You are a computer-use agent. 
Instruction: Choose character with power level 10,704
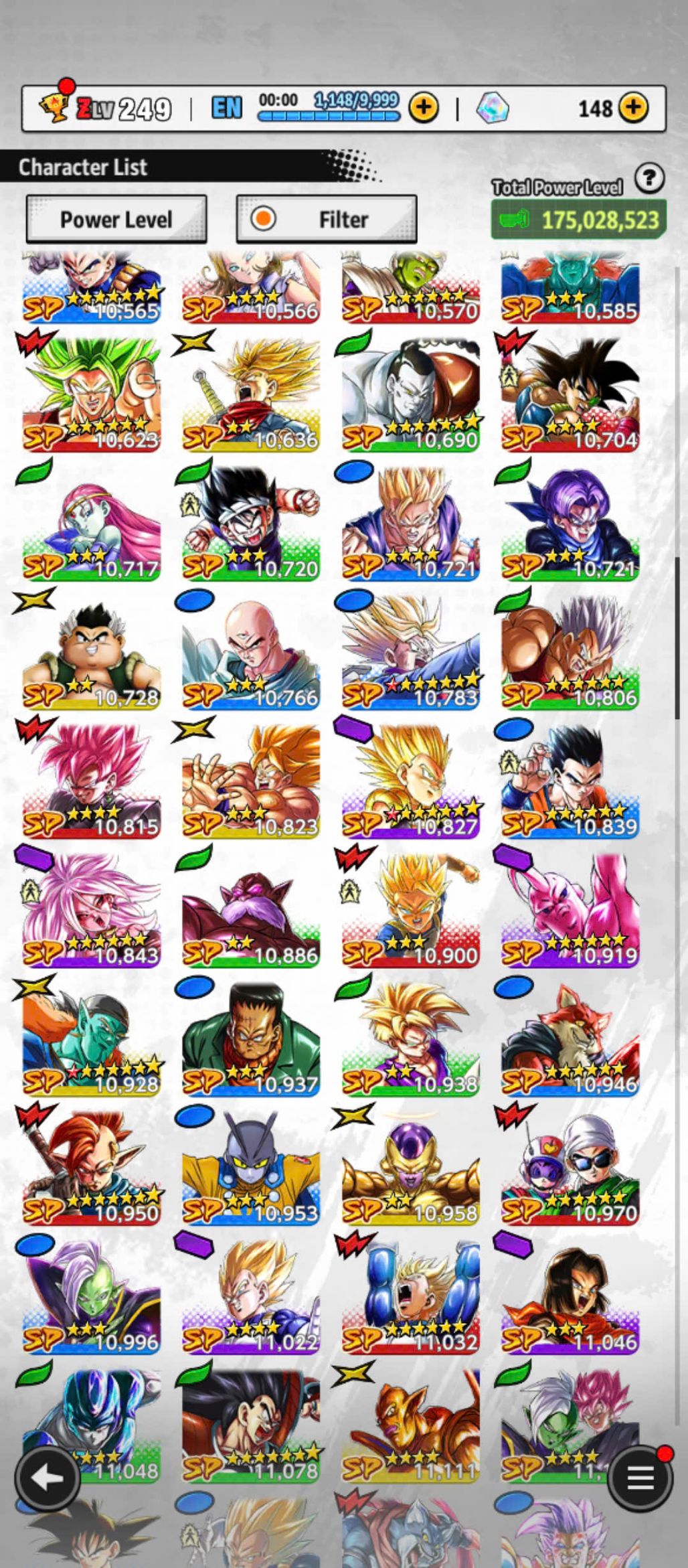tap(570, 395)
